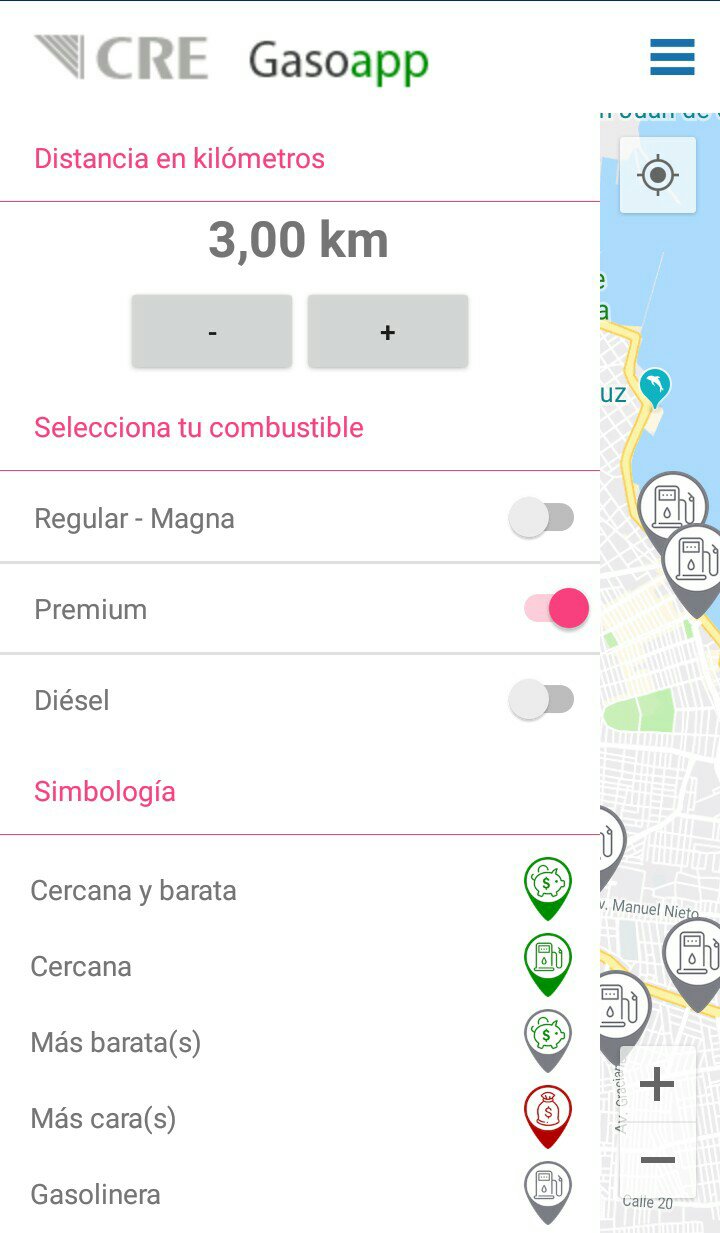Enable the Regular - Magna fuel toggle
The height and width of the screenshot is (1233, 720).
pyautogui.click(x=541, y=518)
